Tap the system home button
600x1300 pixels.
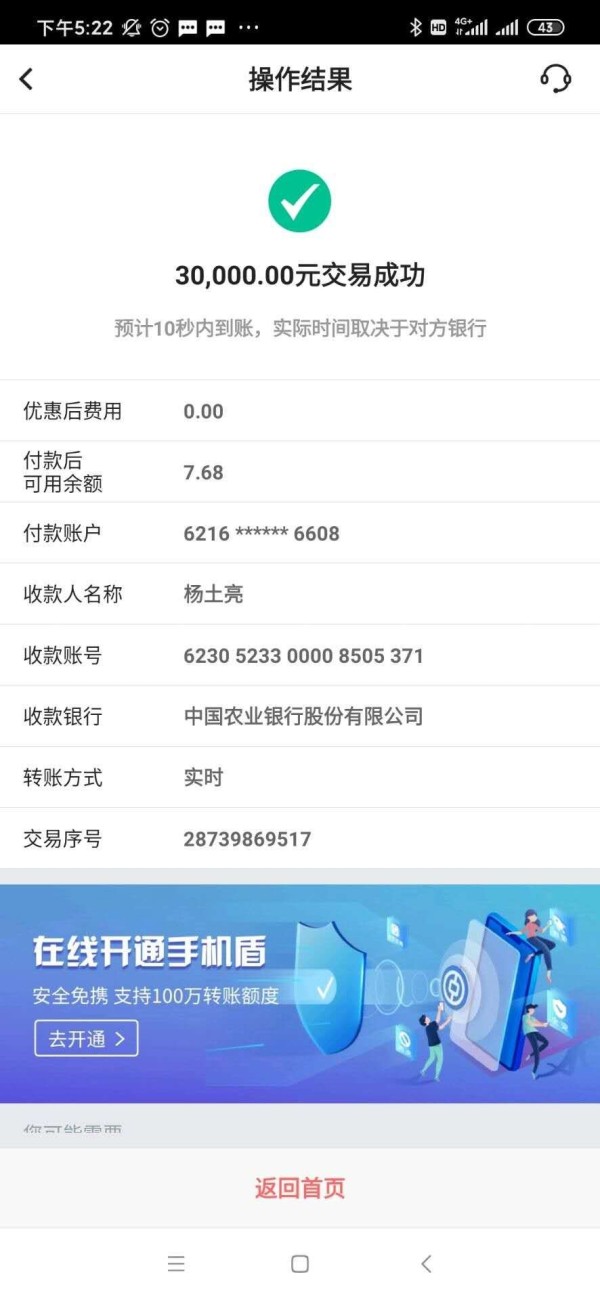click(300, 1264)
